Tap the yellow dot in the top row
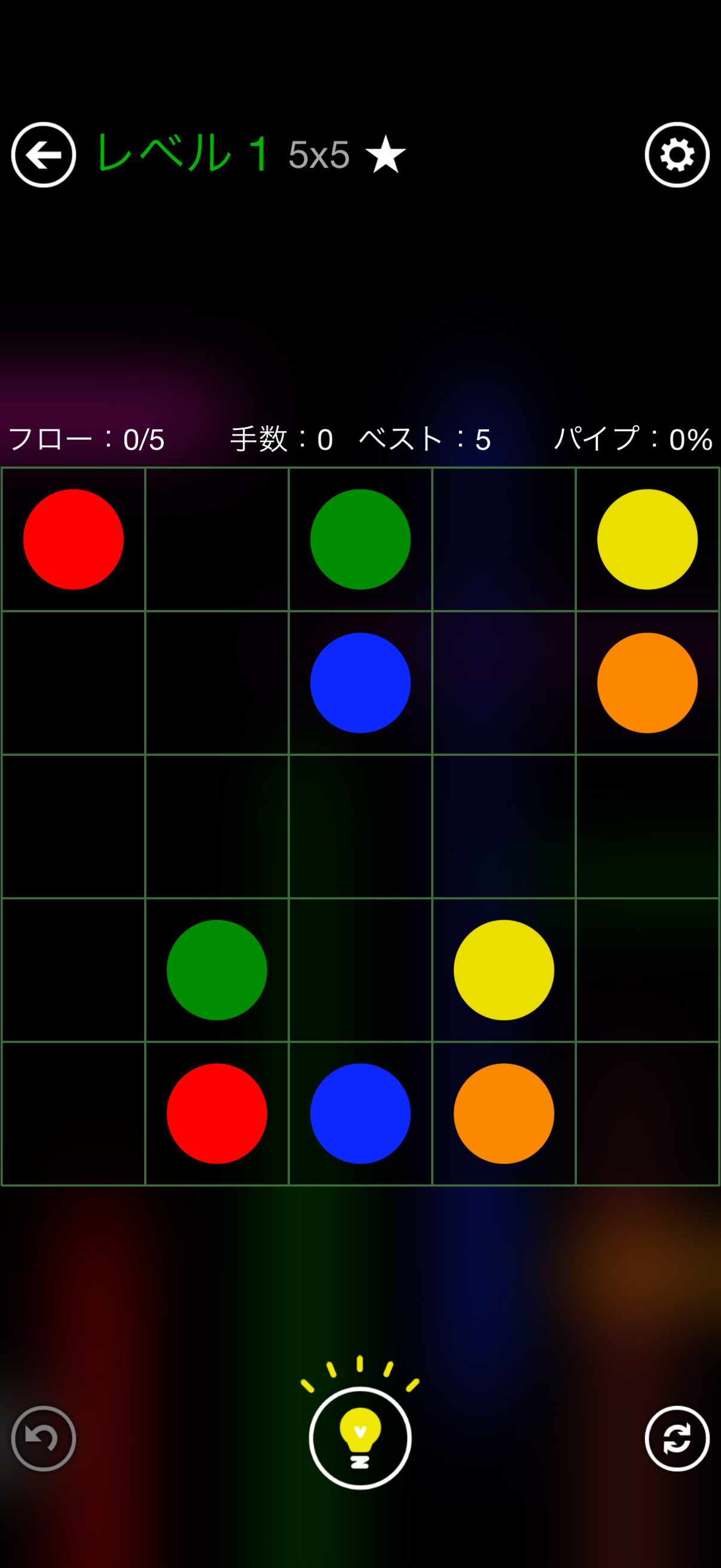 coord(647,539)
